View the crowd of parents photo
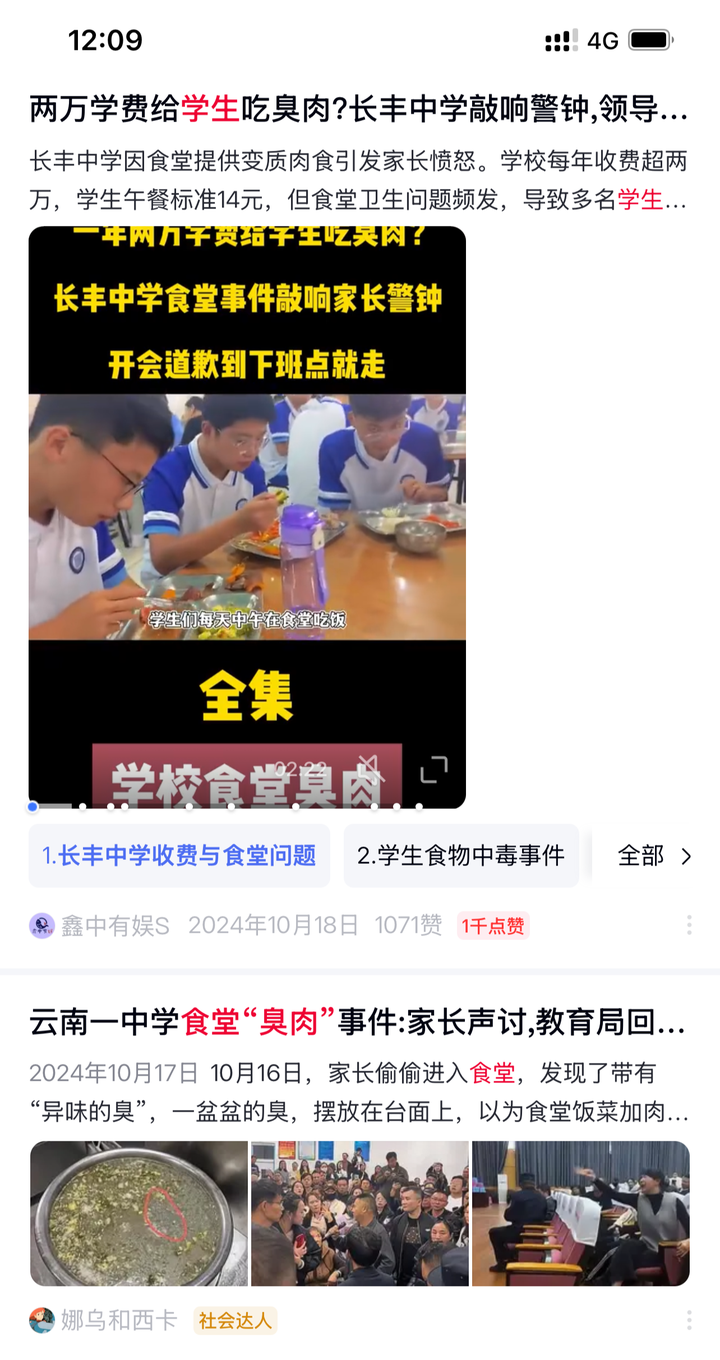The height and width of the screenshot is (1360, 720). [x=360, y=1213]
